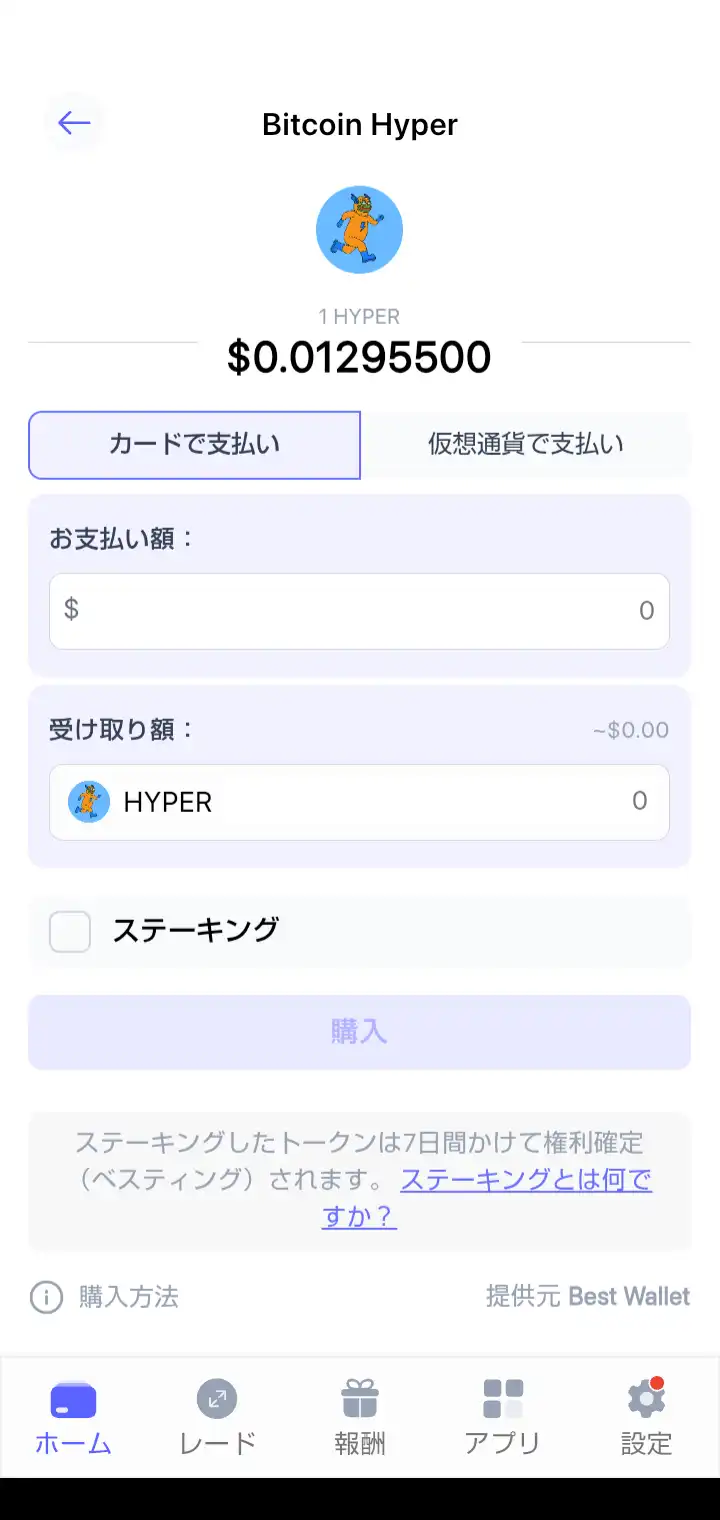Screen dimensions: 720x1520
Task: Tap the back arrow at top left
Action: 73,122
